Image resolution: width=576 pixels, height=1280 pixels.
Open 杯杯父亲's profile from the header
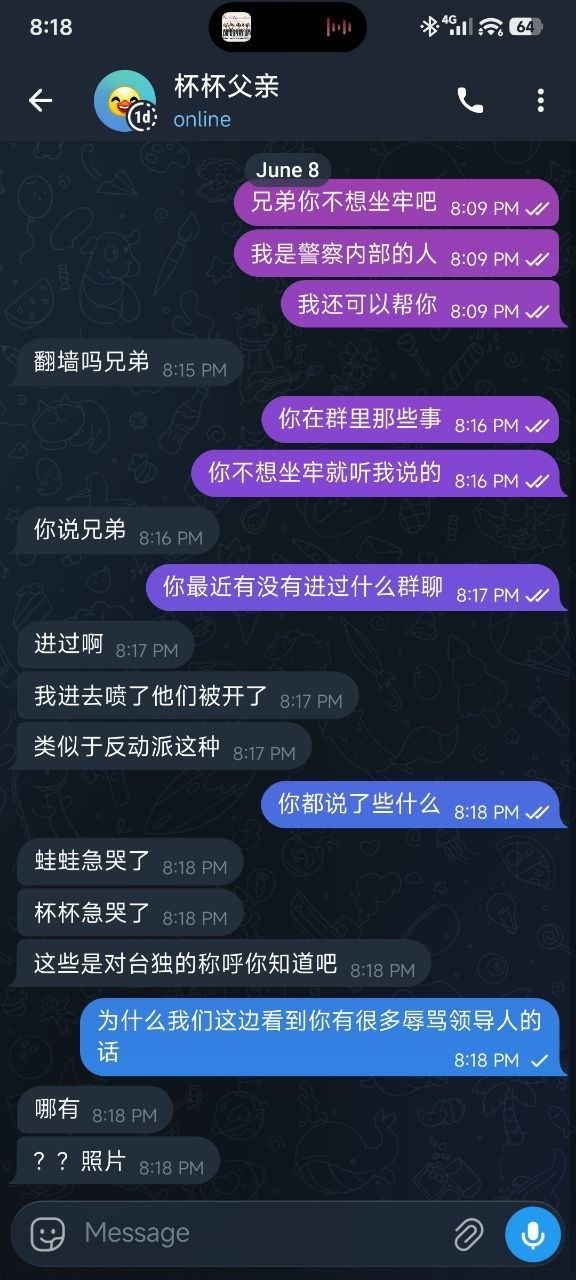click(x=227, y=101)
